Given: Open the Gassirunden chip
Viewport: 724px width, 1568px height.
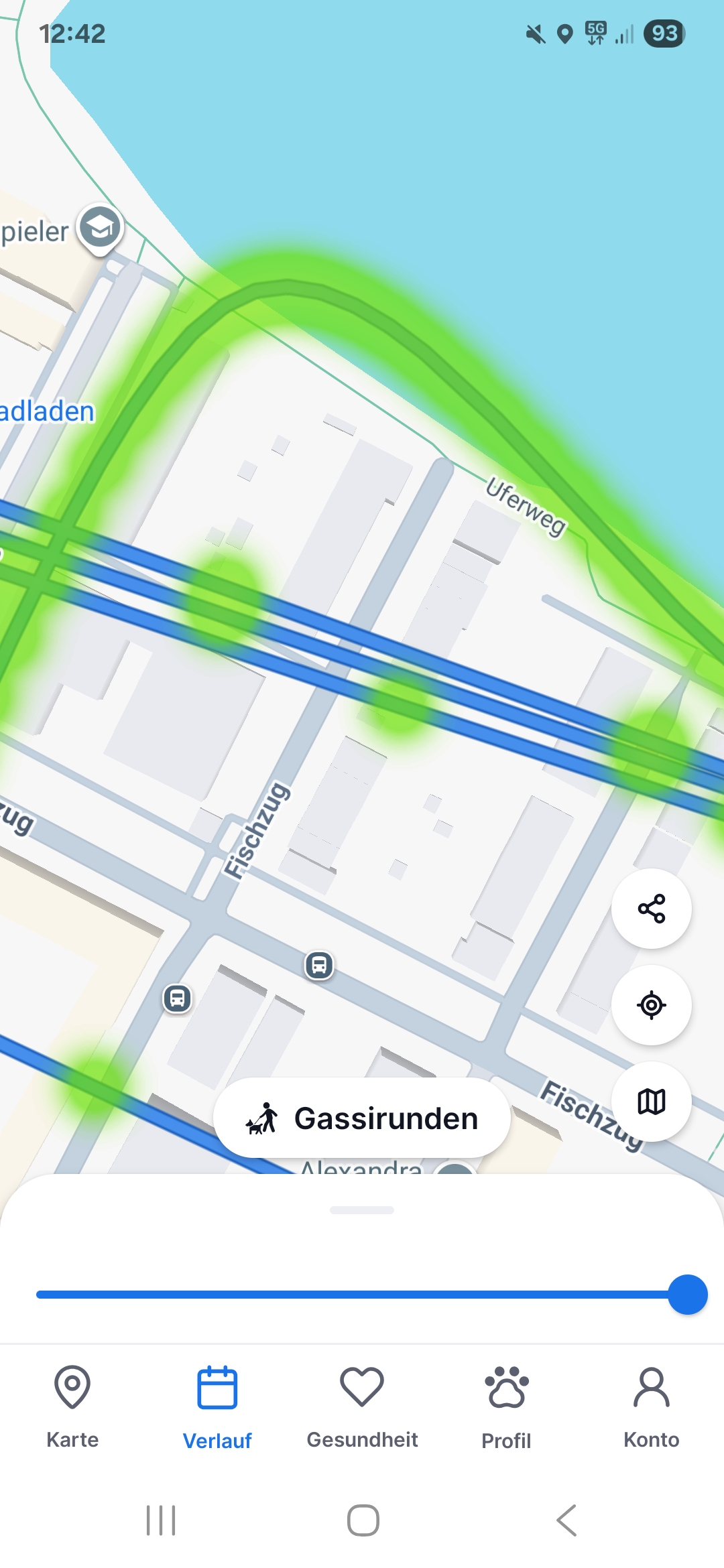Looking at the screenshot, I should tap(362, 1118).
